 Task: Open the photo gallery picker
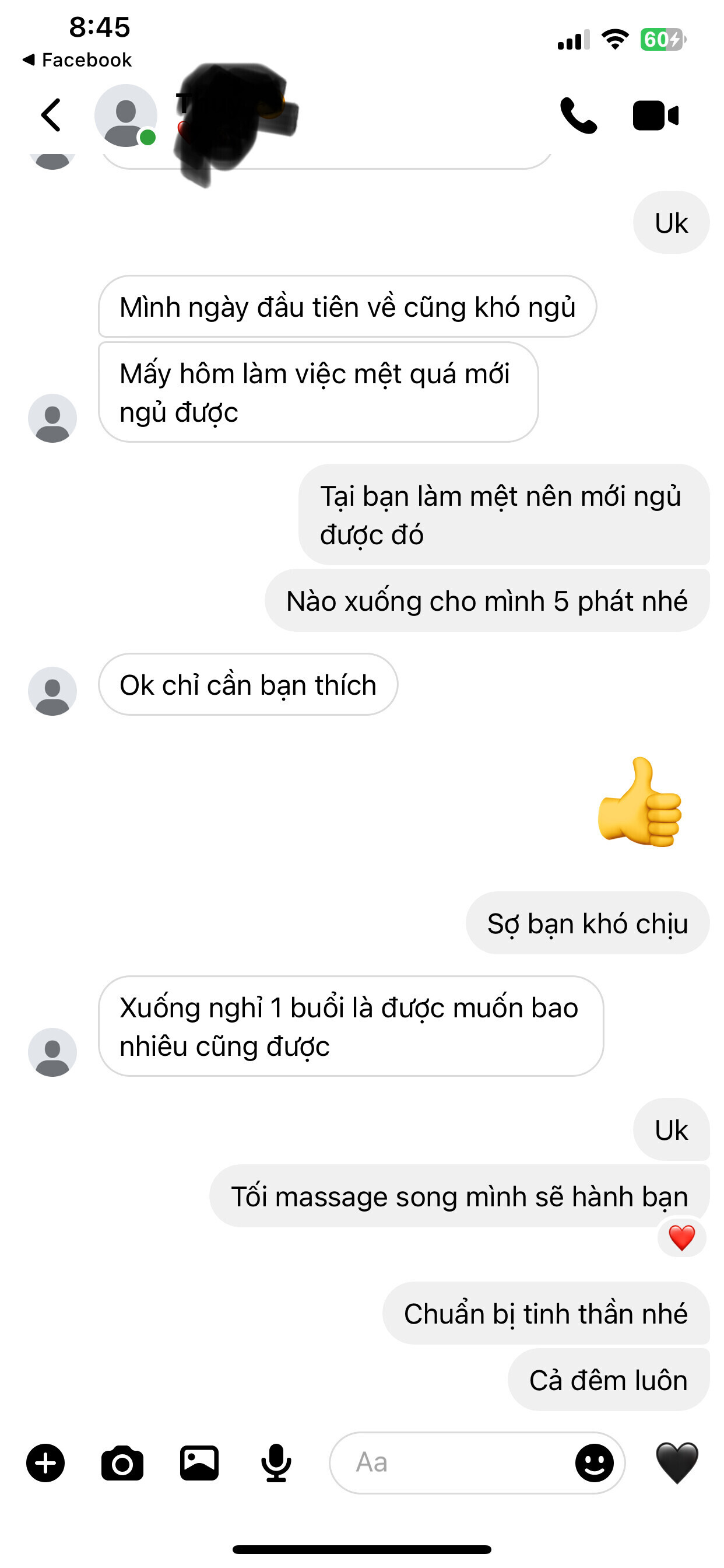199,1462
